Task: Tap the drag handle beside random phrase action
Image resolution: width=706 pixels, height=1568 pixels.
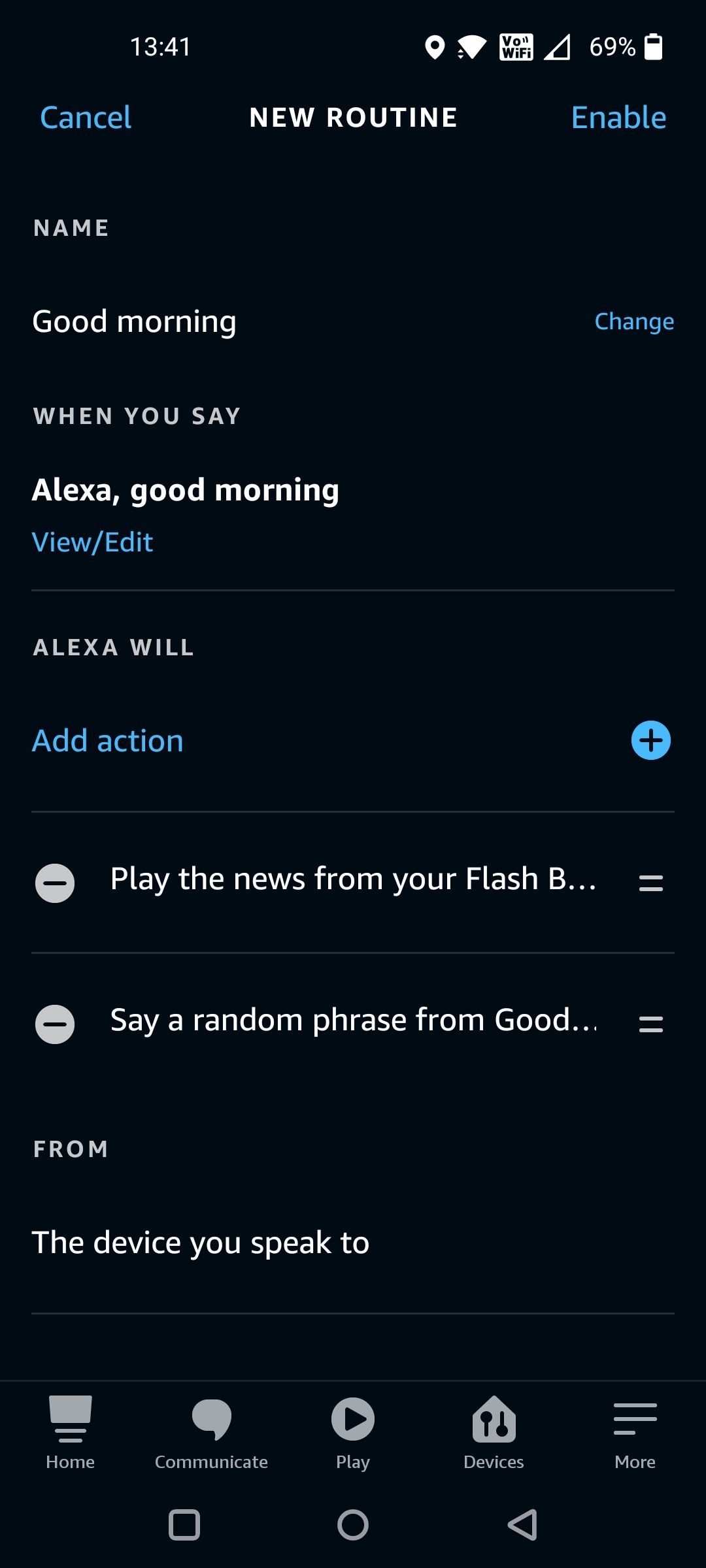Action: click(x=651, y=1024)
